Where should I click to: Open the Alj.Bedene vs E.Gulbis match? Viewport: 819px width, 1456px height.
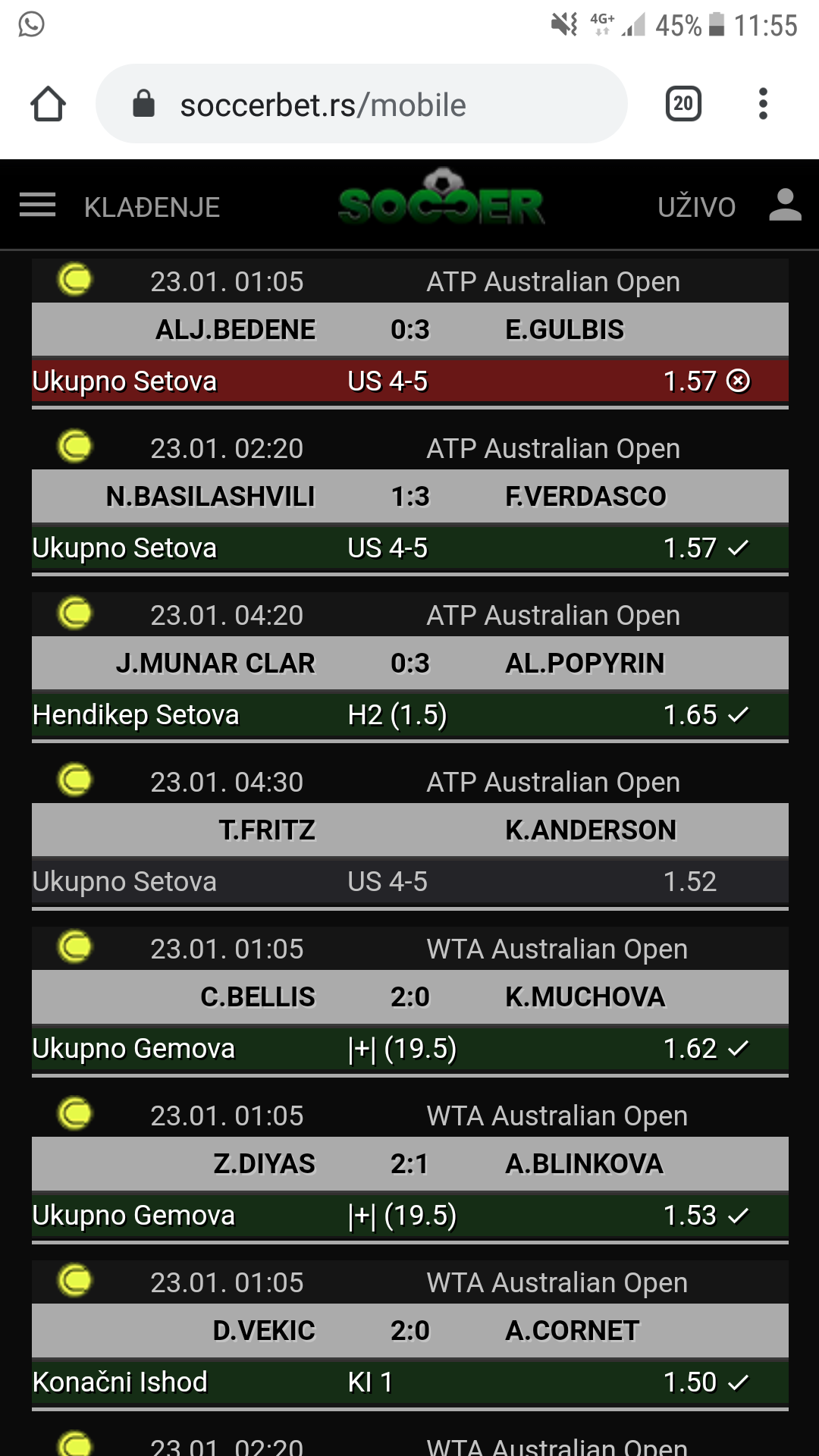coord(410,330)
